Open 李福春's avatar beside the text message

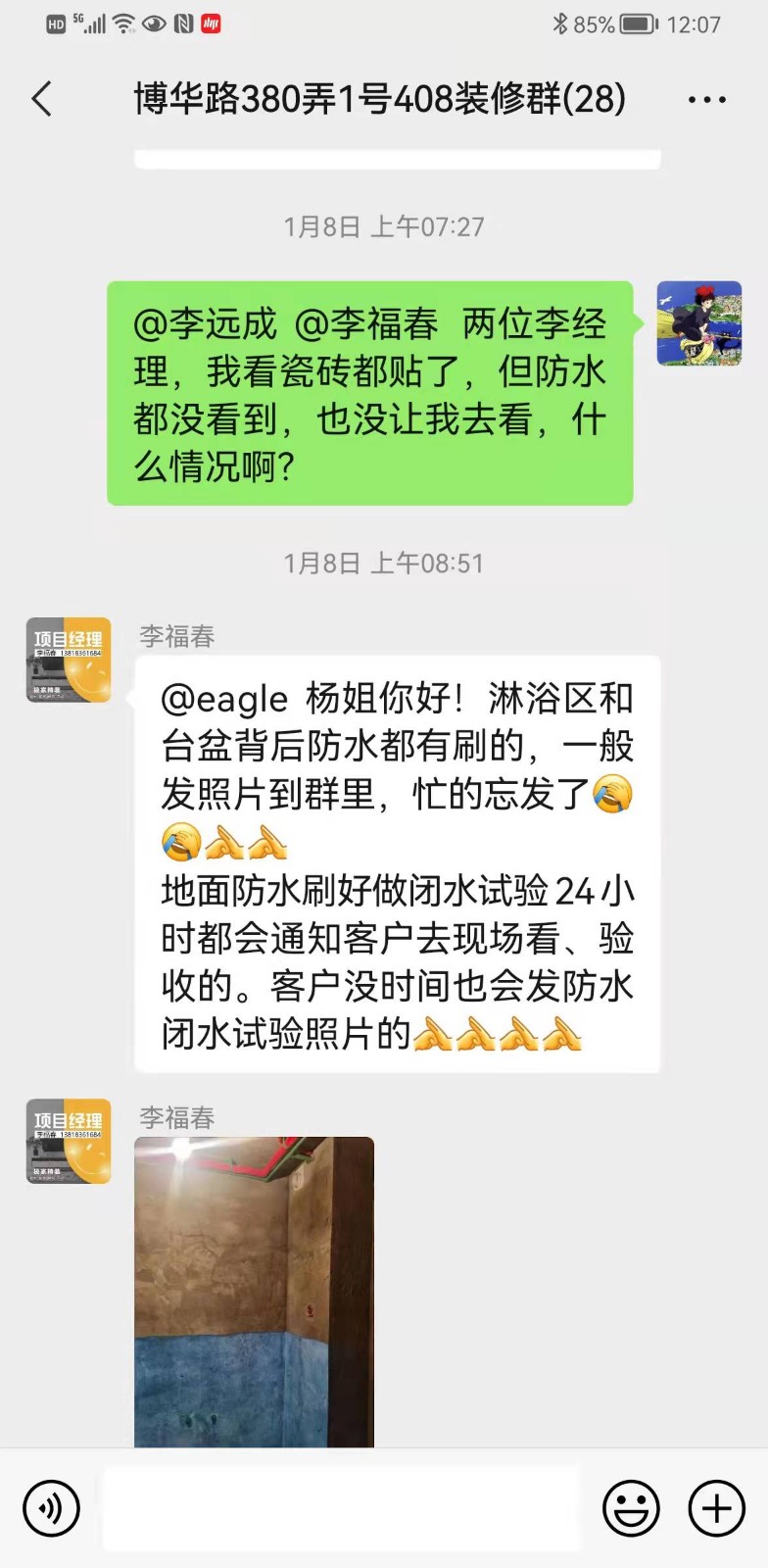tap(69, 660)
